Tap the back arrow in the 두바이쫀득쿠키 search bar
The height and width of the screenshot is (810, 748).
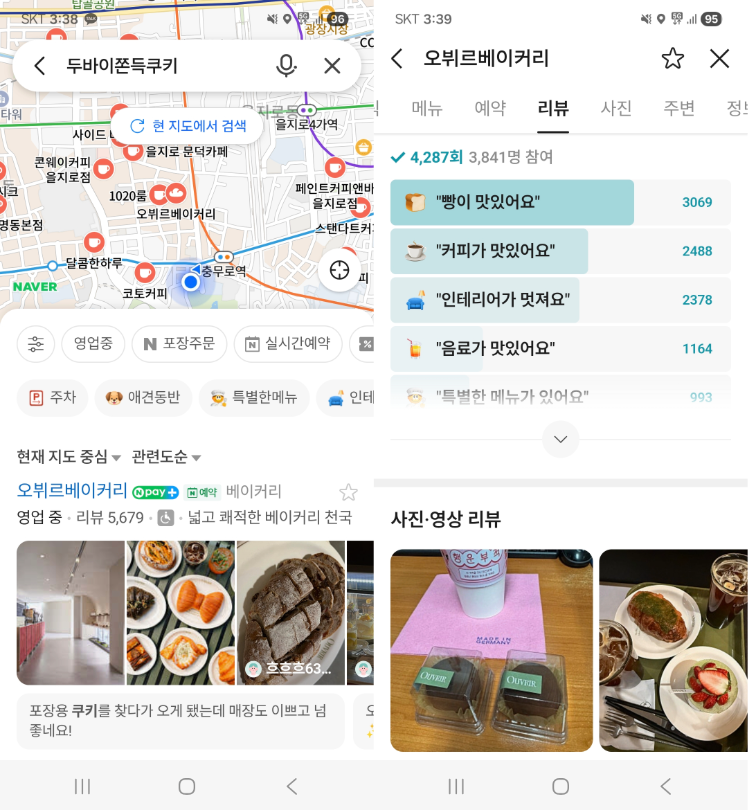40,66
